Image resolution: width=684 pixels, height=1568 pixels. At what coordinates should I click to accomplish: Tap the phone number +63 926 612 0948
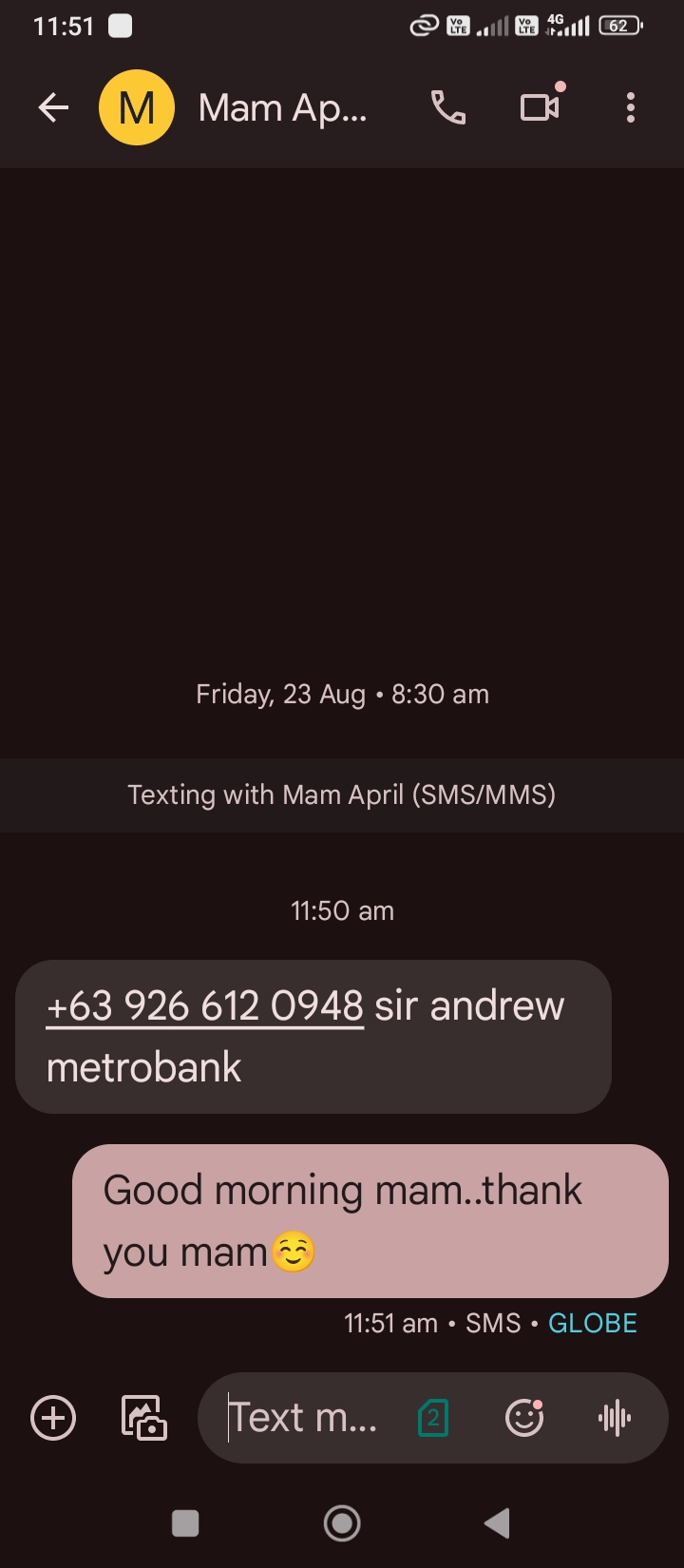[x=205, y=1005]
